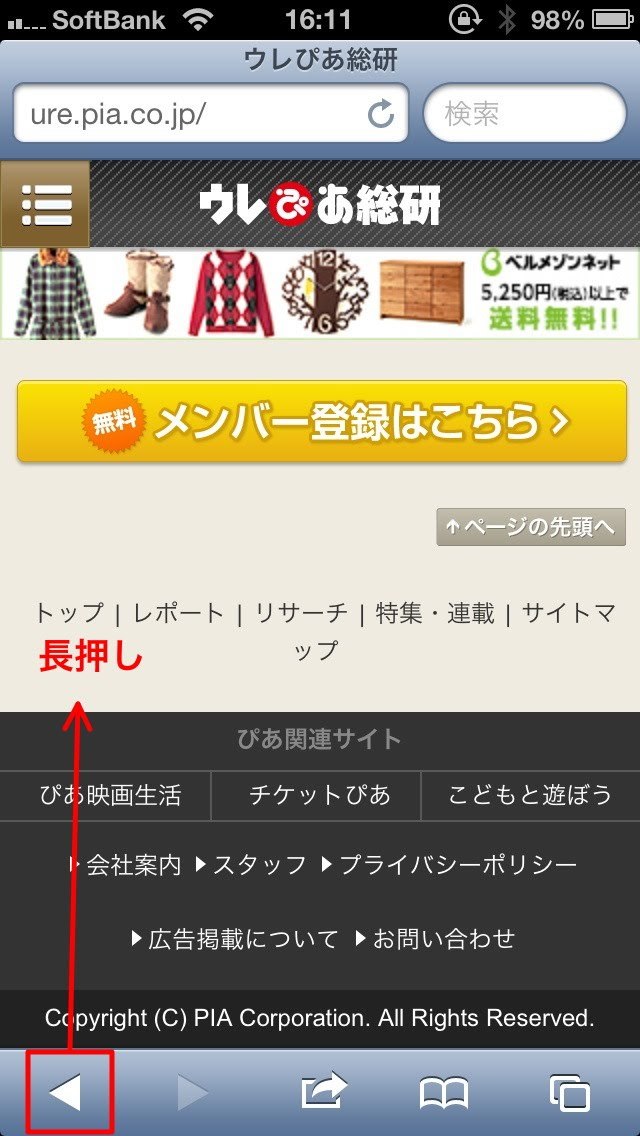The image size is (640, 1136).
Task: Tap the メンバー登録はこちら button
Action: (320, 421)
